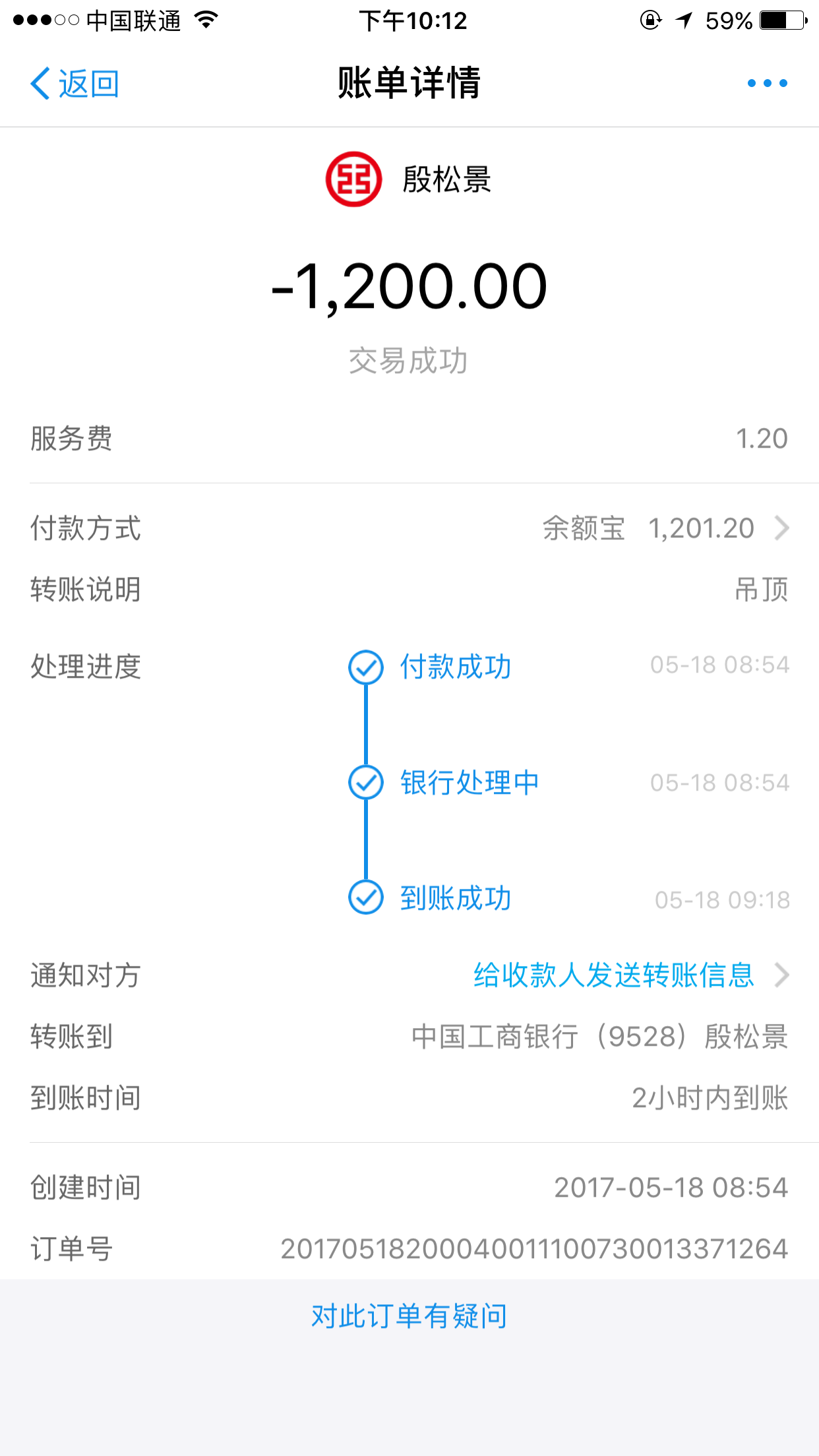The width and height of the screenshot is (819, 1456).
Task: Open the 付款方式 余额宝 payment details
Action: (665, 529)
